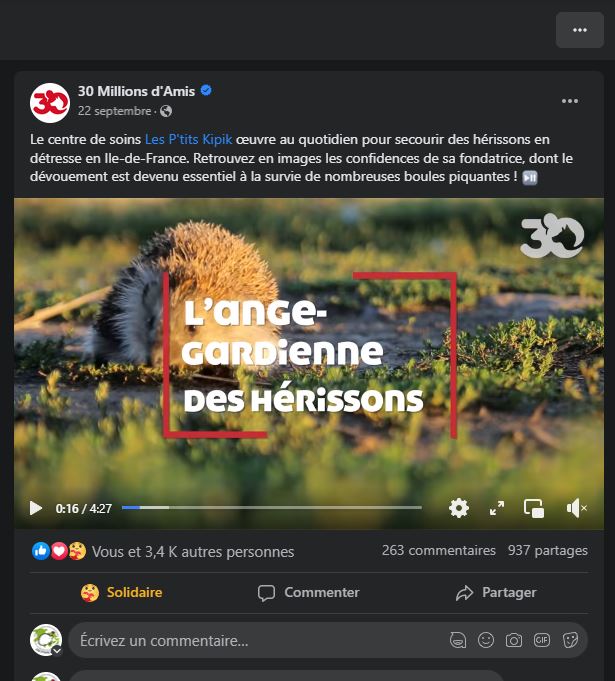615x681 pixels.
Task: Unmute the video sound
Action: [576, 508]
